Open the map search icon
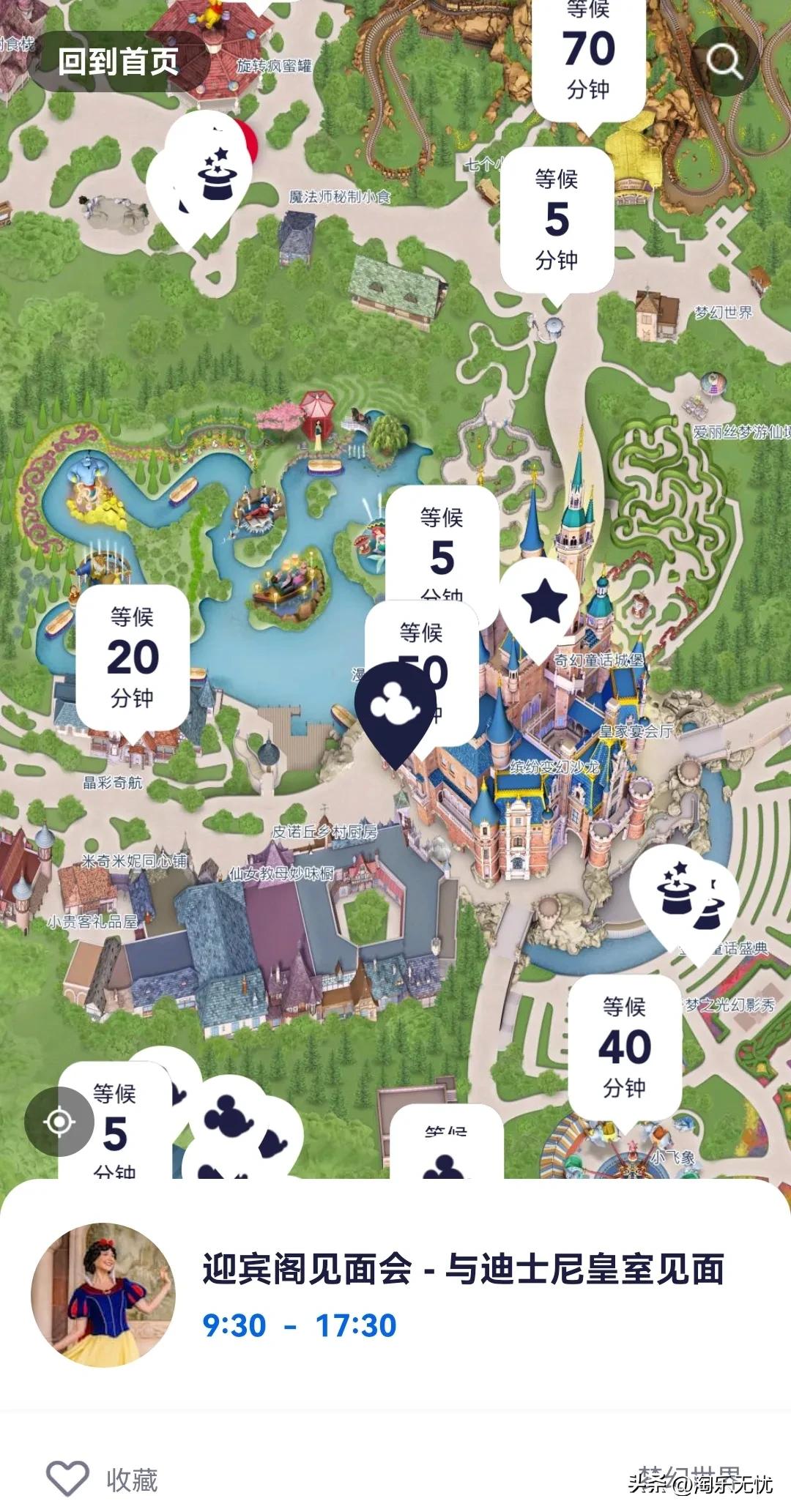 [724, 62]
